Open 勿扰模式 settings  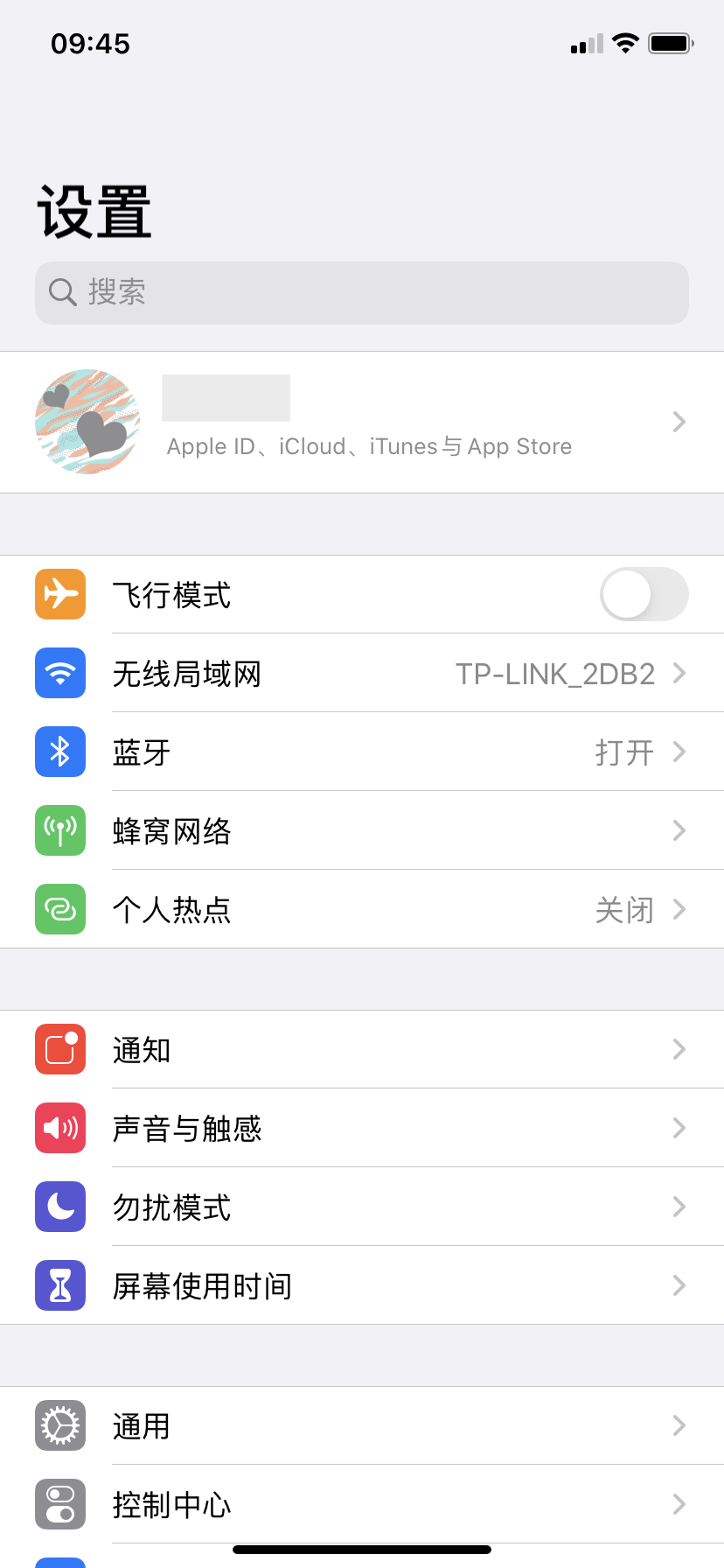coord(362,1207)
